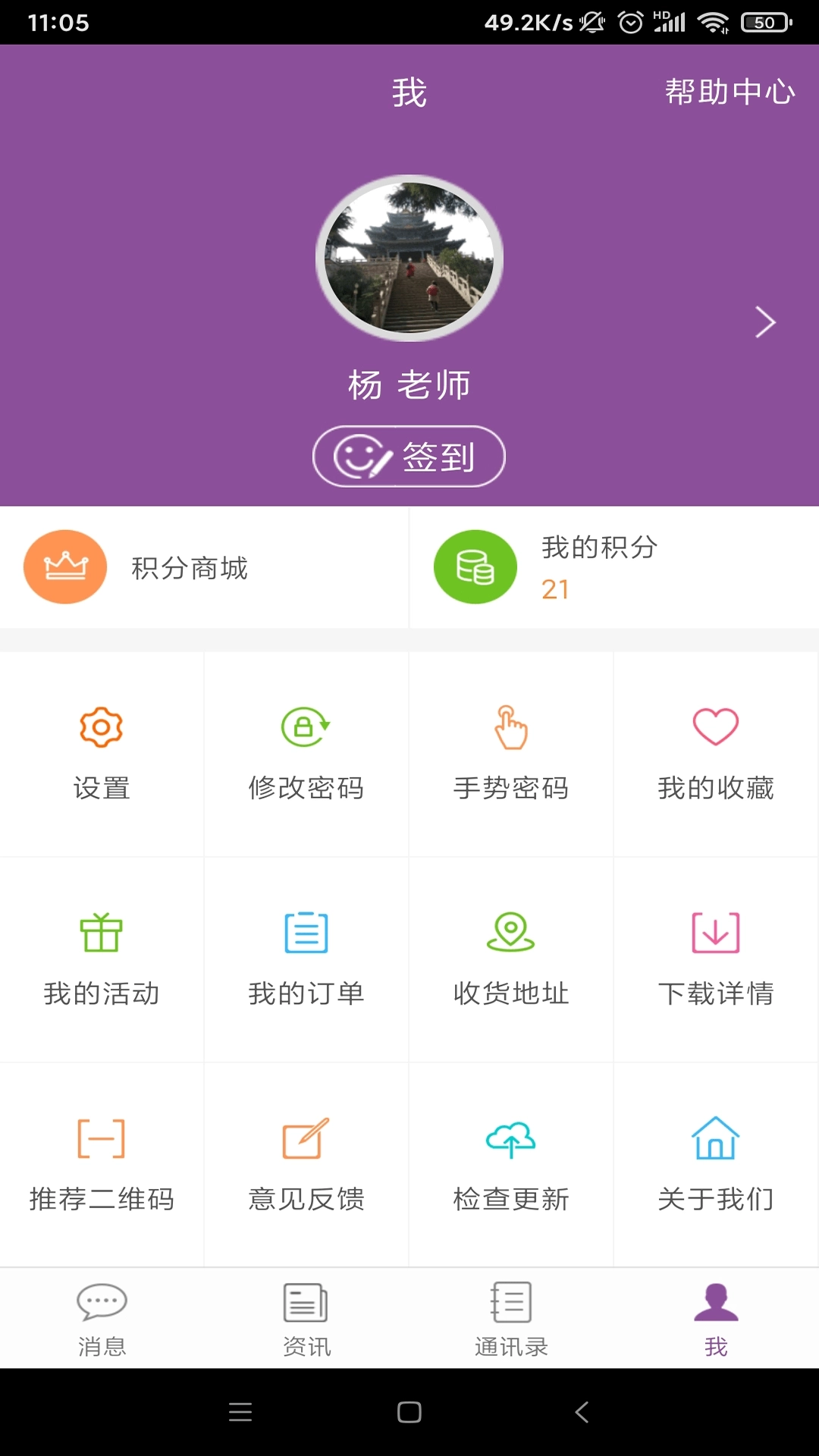Open 关于我们 house icon

[715, 1139]
